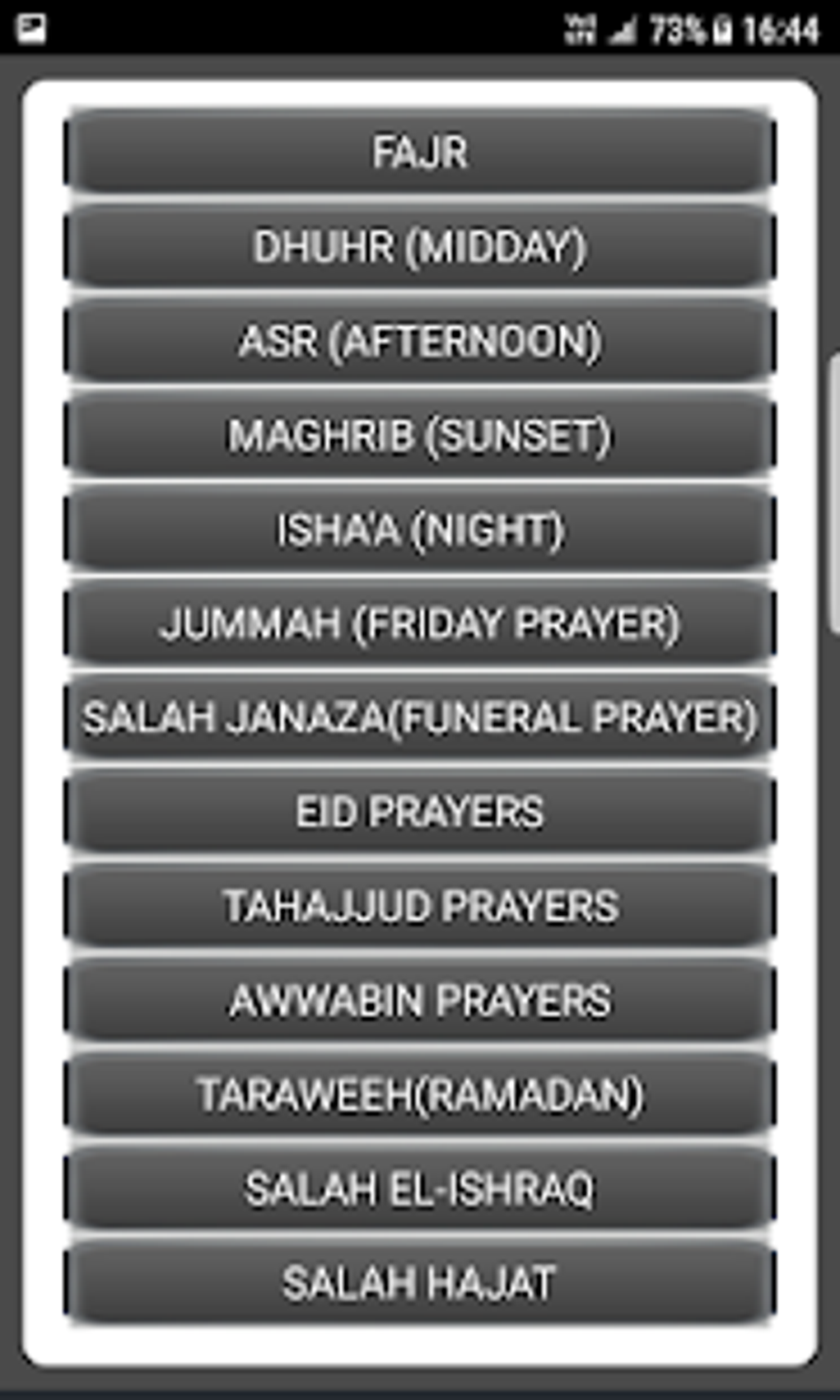The image size is (840, 1400).
Task: Tap the SALAH HAJAT button
Action: pos(419,1282)
